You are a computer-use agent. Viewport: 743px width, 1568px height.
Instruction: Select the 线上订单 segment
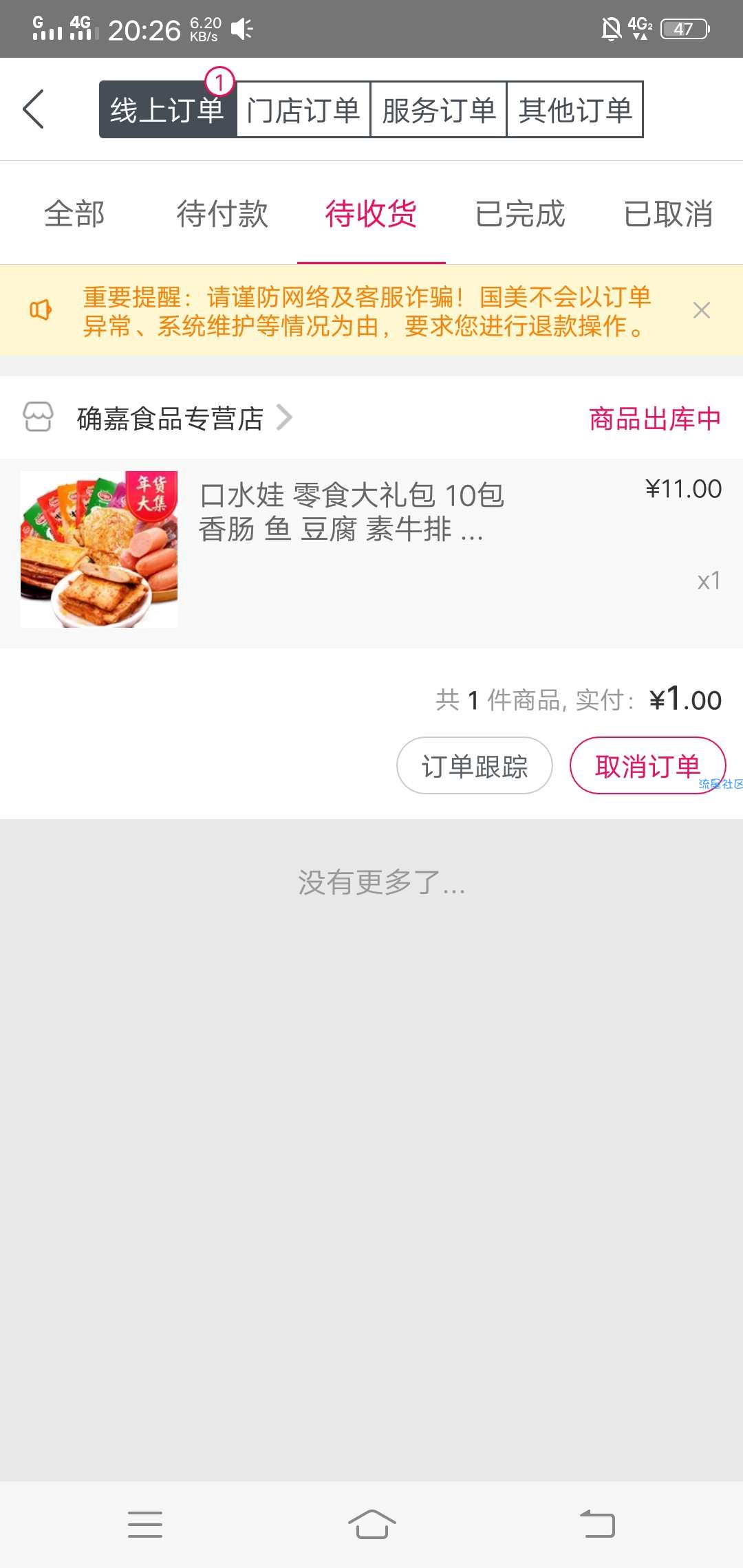pos(168,109)
